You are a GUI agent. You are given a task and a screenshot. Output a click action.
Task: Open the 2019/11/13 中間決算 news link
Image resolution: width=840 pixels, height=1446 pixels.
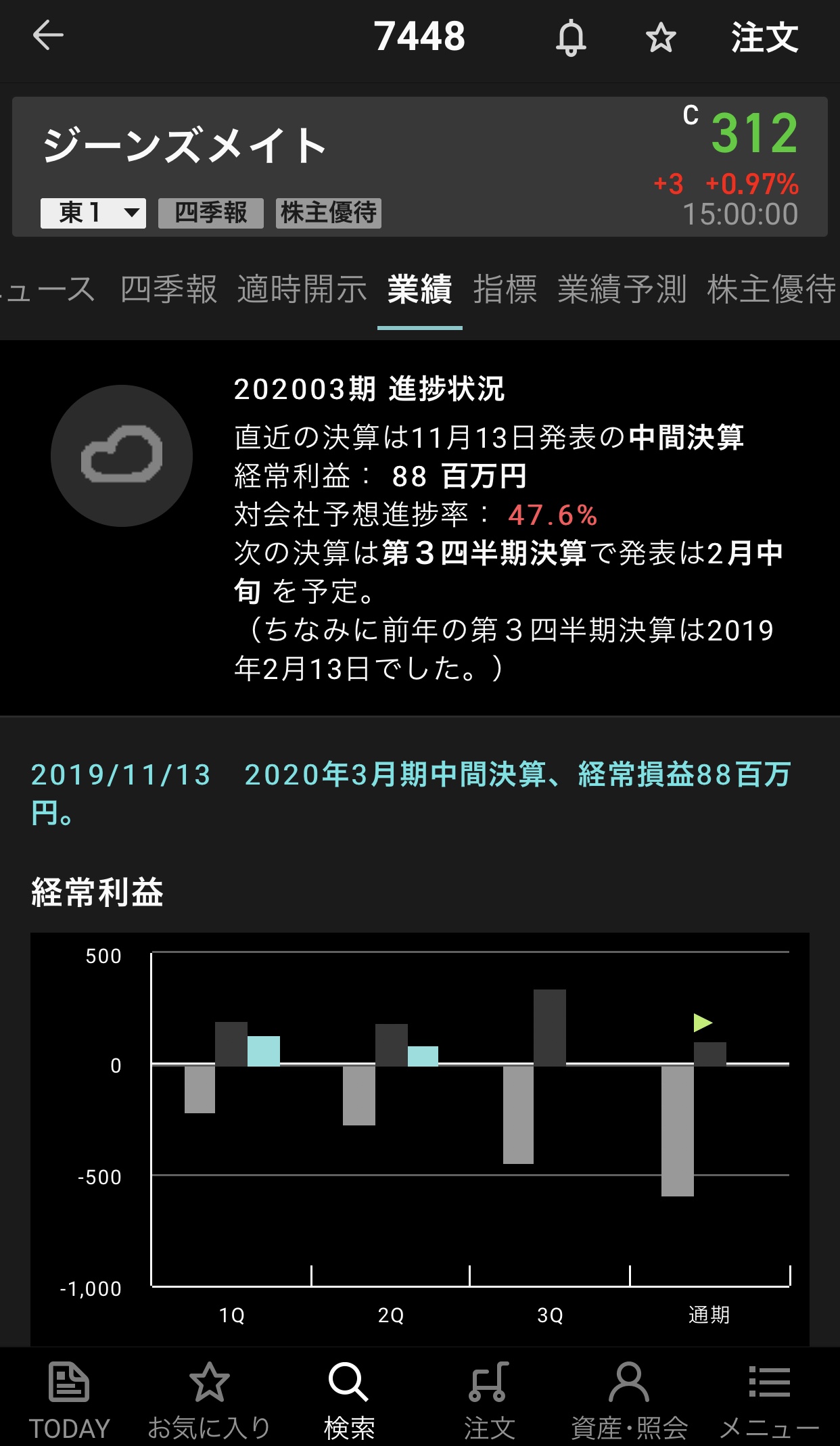coord(410,793)
